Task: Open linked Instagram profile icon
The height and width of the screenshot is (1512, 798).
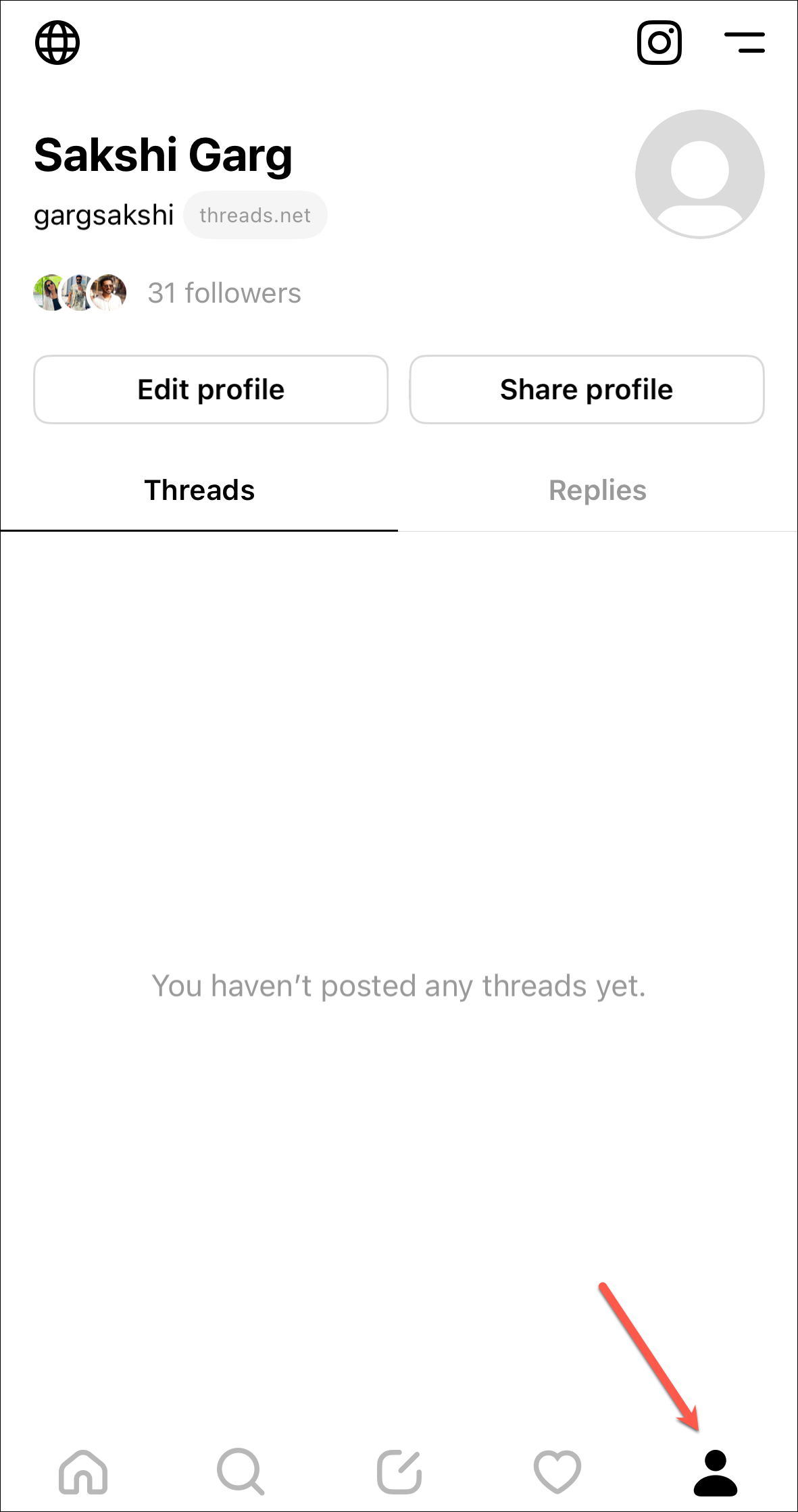Action: click(x=659, y=43)
